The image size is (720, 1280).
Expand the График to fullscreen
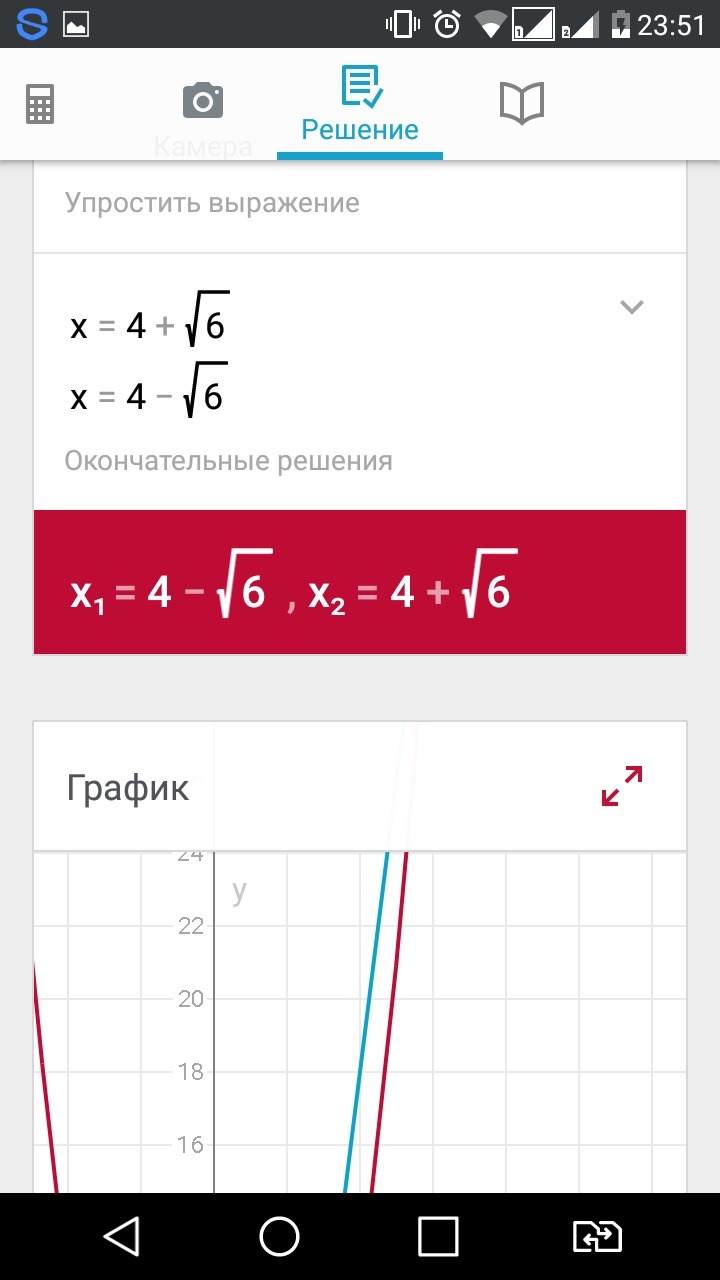pyautogui.click(x=622, y=786)
